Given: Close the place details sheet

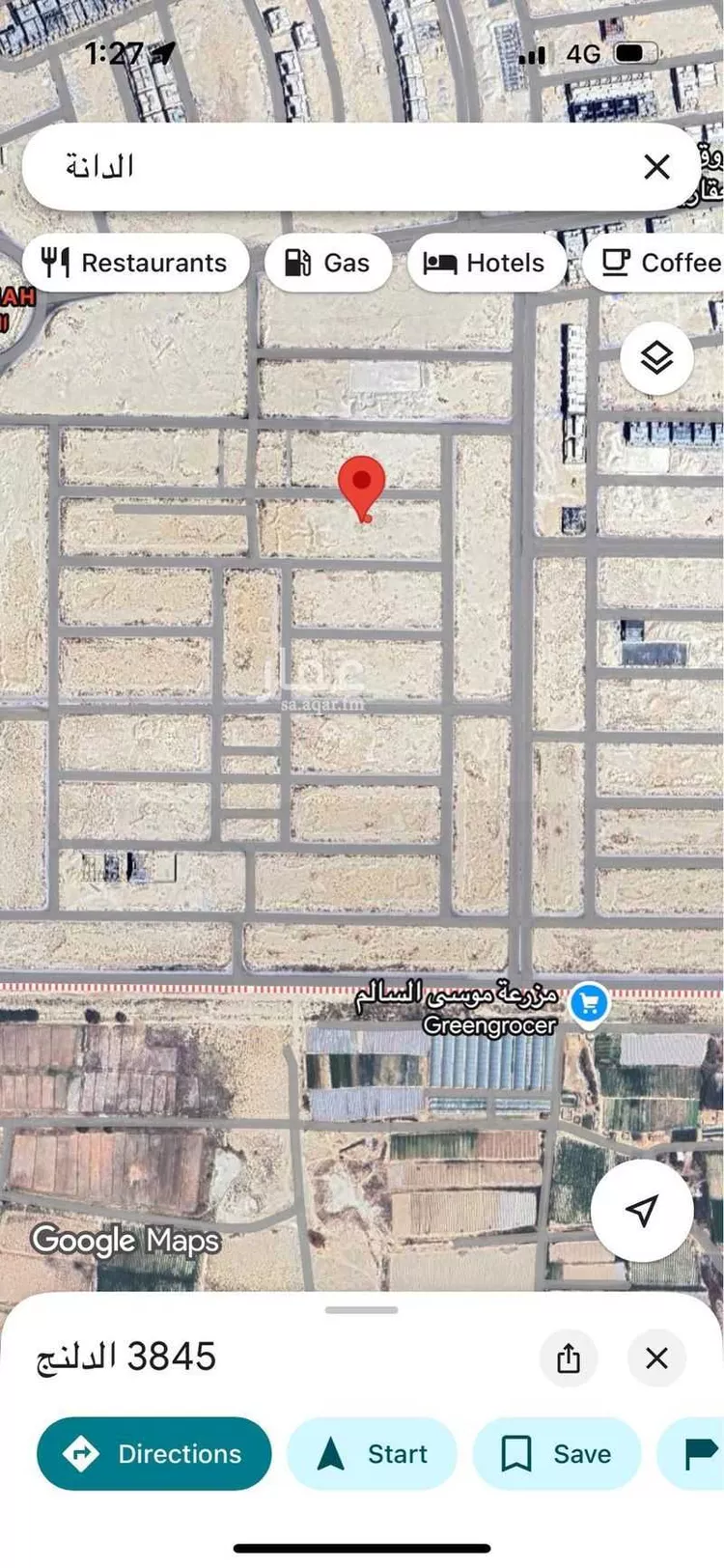Looking at the screenshot, I should [x=656, y=1358].
